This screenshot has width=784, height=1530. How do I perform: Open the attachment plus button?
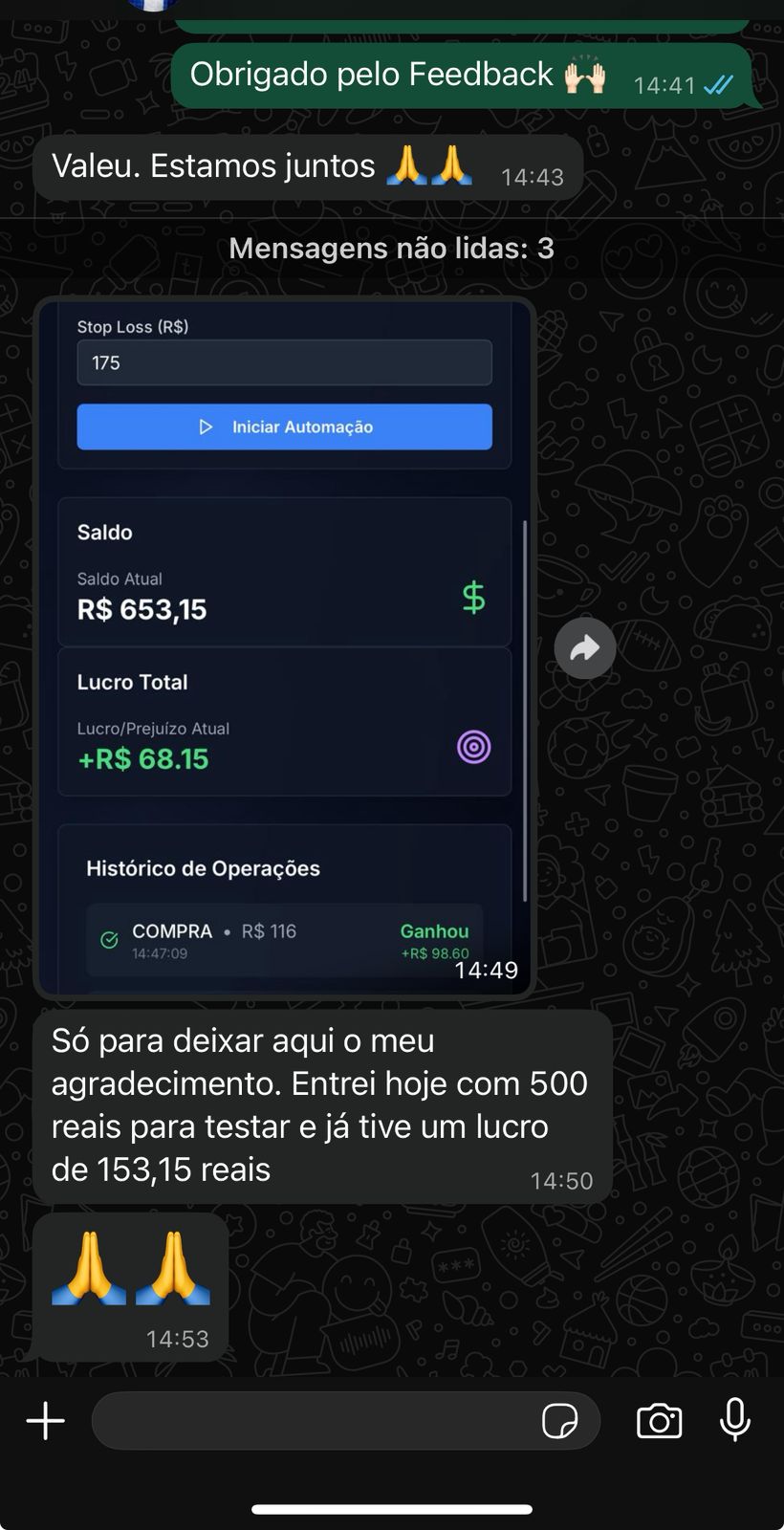coord(45,1421)
